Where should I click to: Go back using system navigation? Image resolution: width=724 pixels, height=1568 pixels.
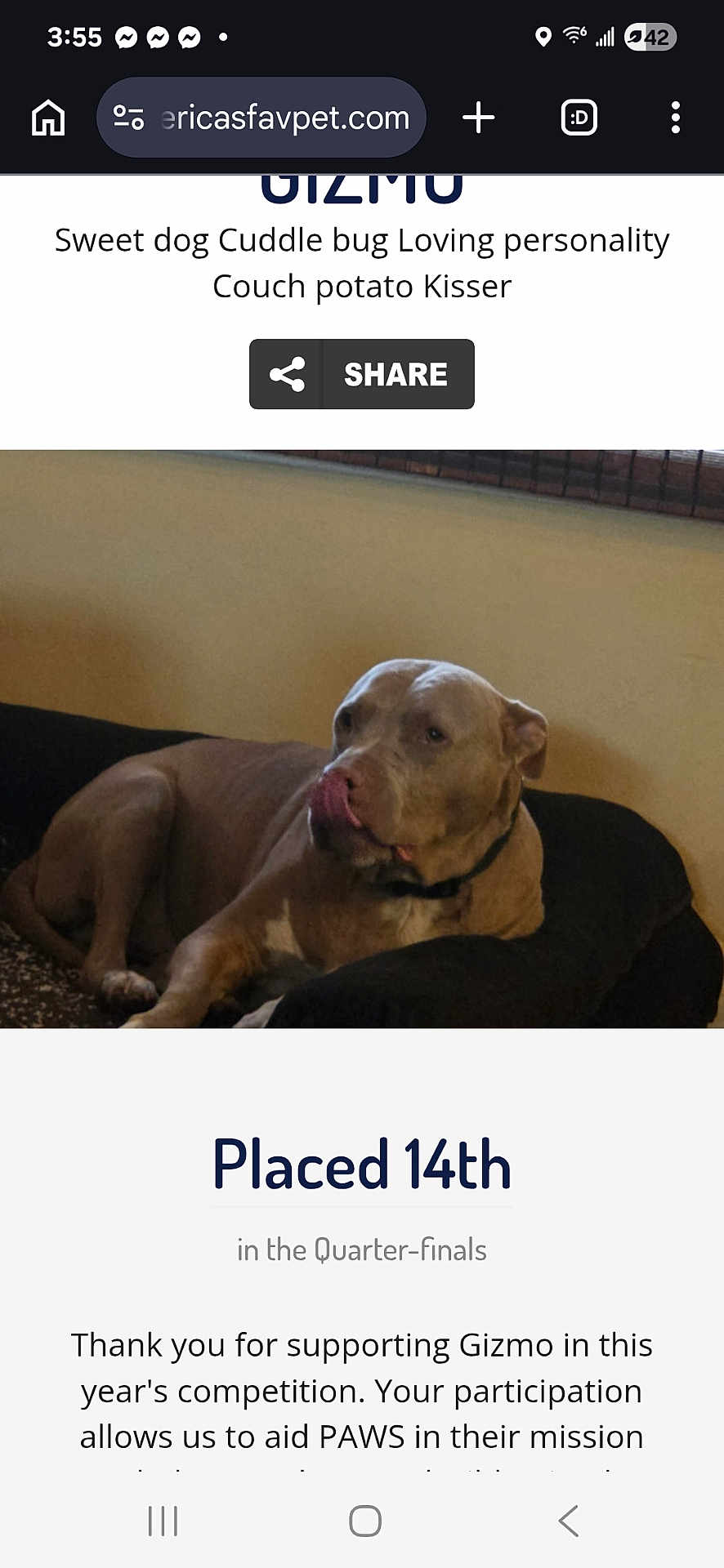568,1521
